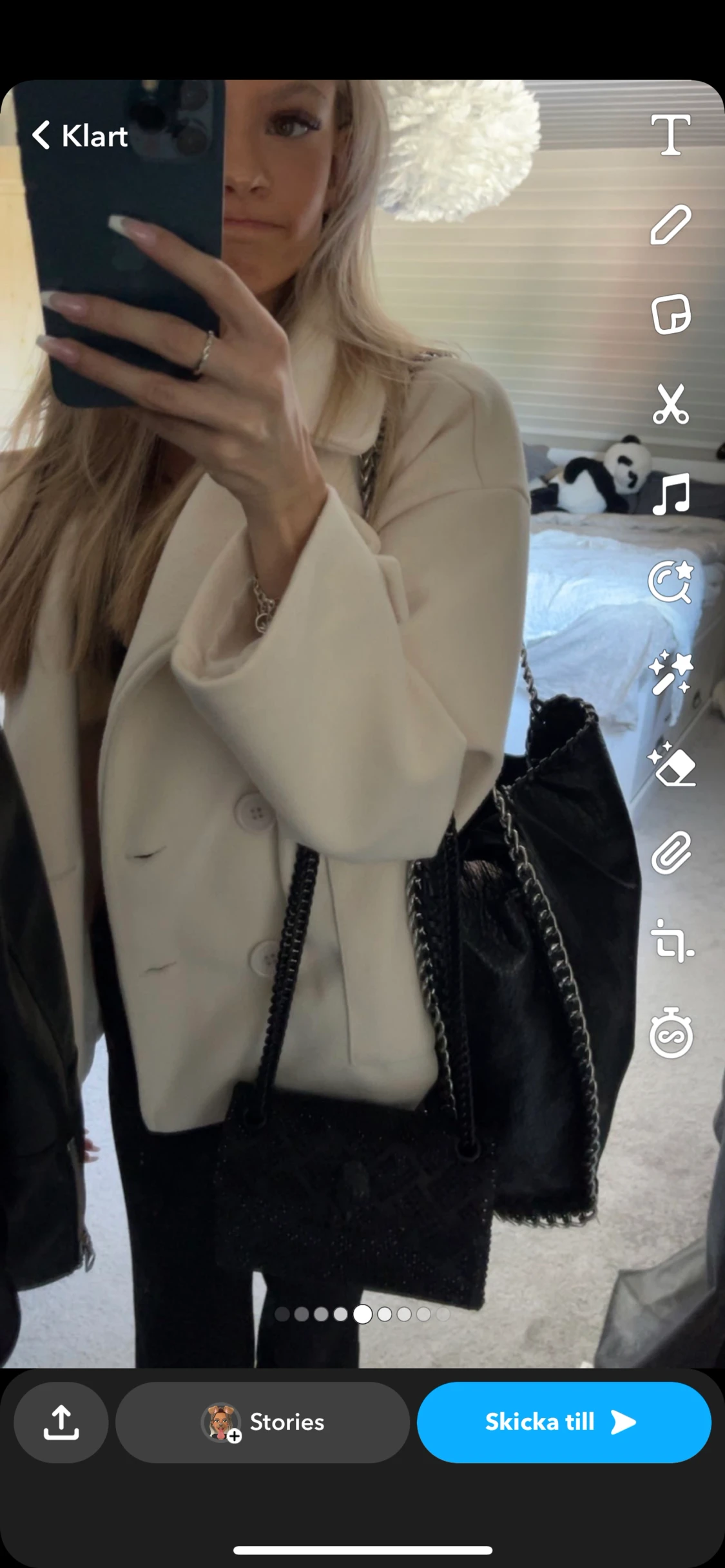Add text with the T tool
This screenshot has height=1568, width=725.
pyautogui.click(x=670, y=135)
